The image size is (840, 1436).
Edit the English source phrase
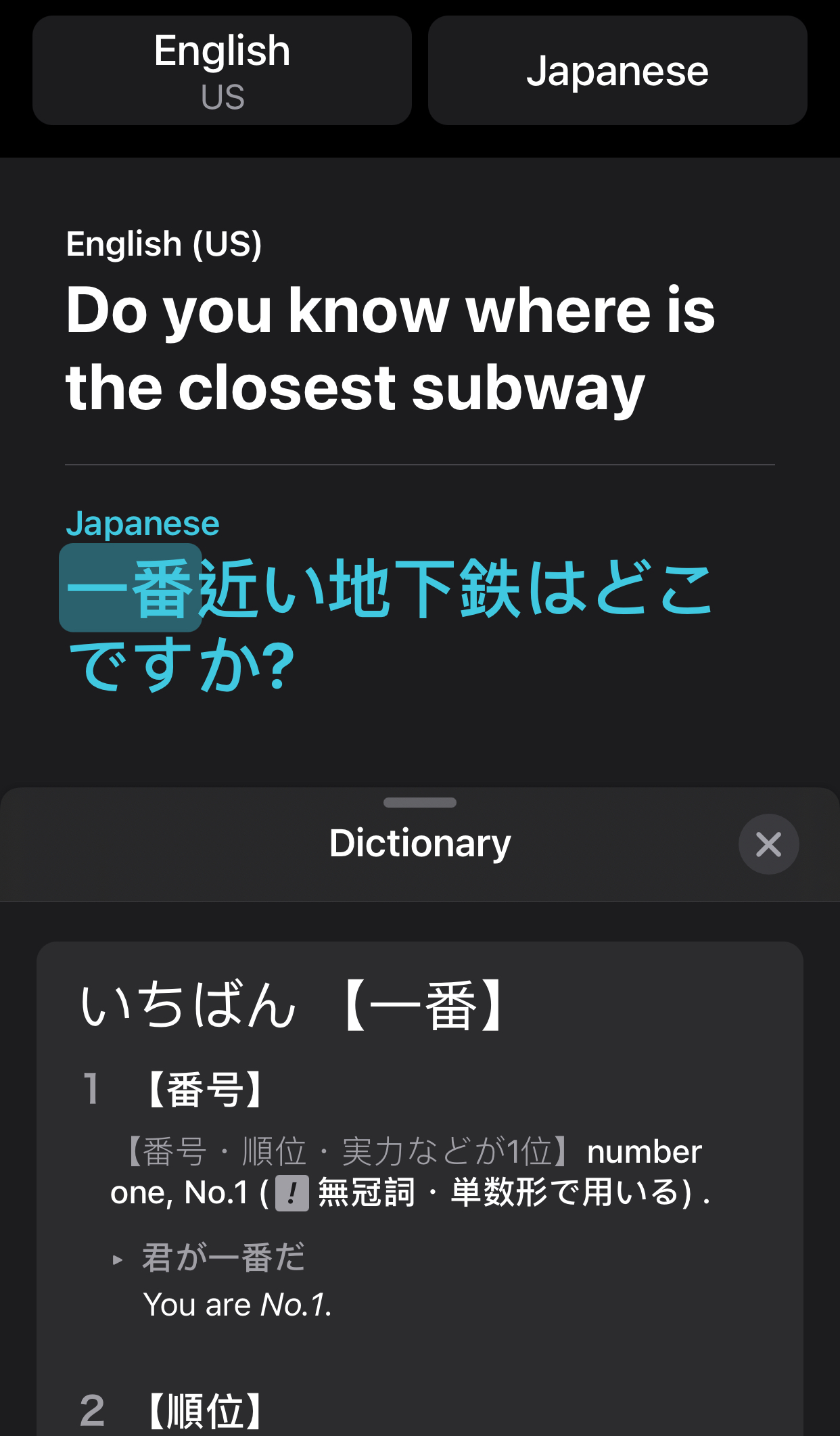(x=390, y=348)
